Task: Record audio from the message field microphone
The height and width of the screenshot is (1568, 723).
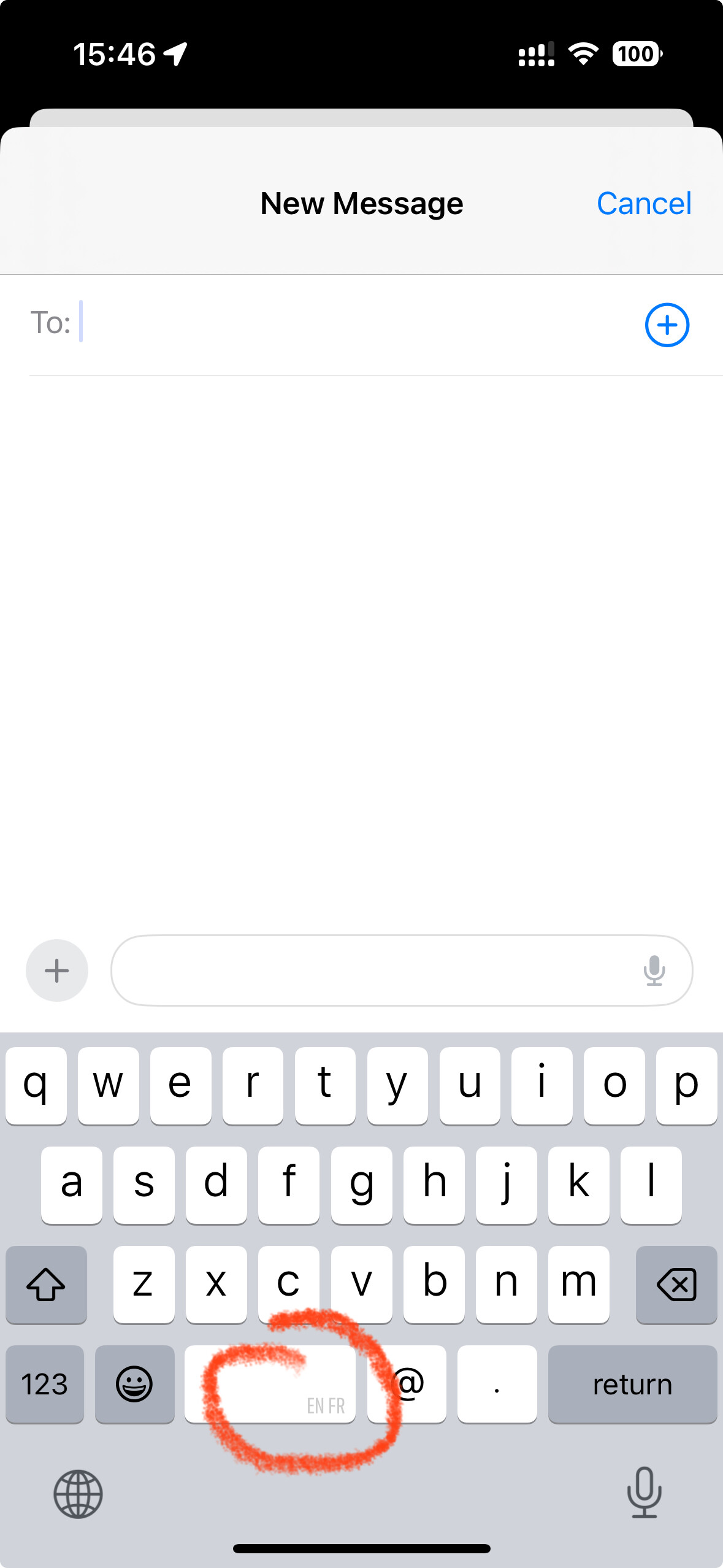Action: coord(654,970)
